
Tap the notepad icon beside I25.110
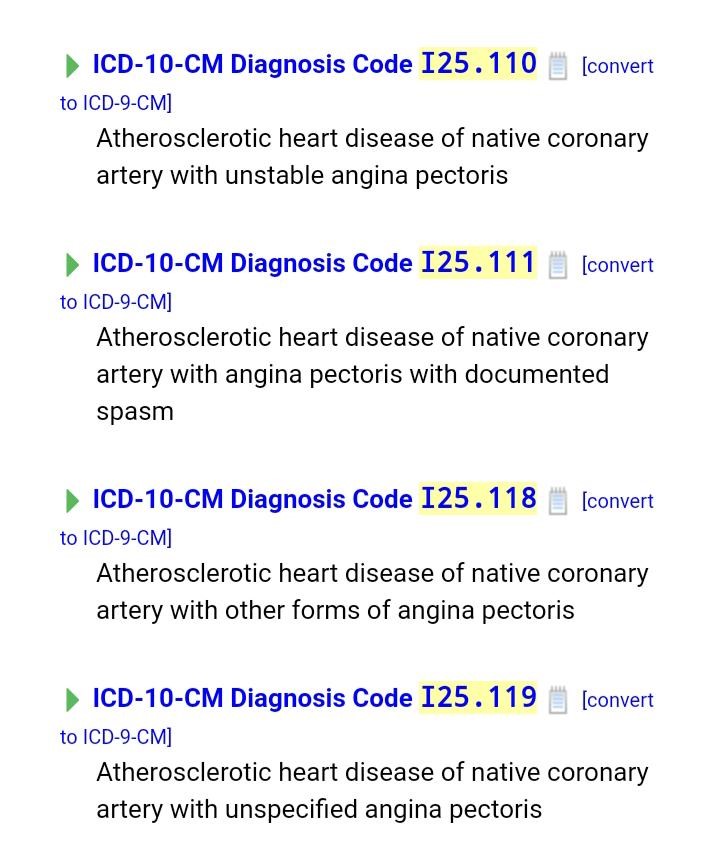coord(558,67)
